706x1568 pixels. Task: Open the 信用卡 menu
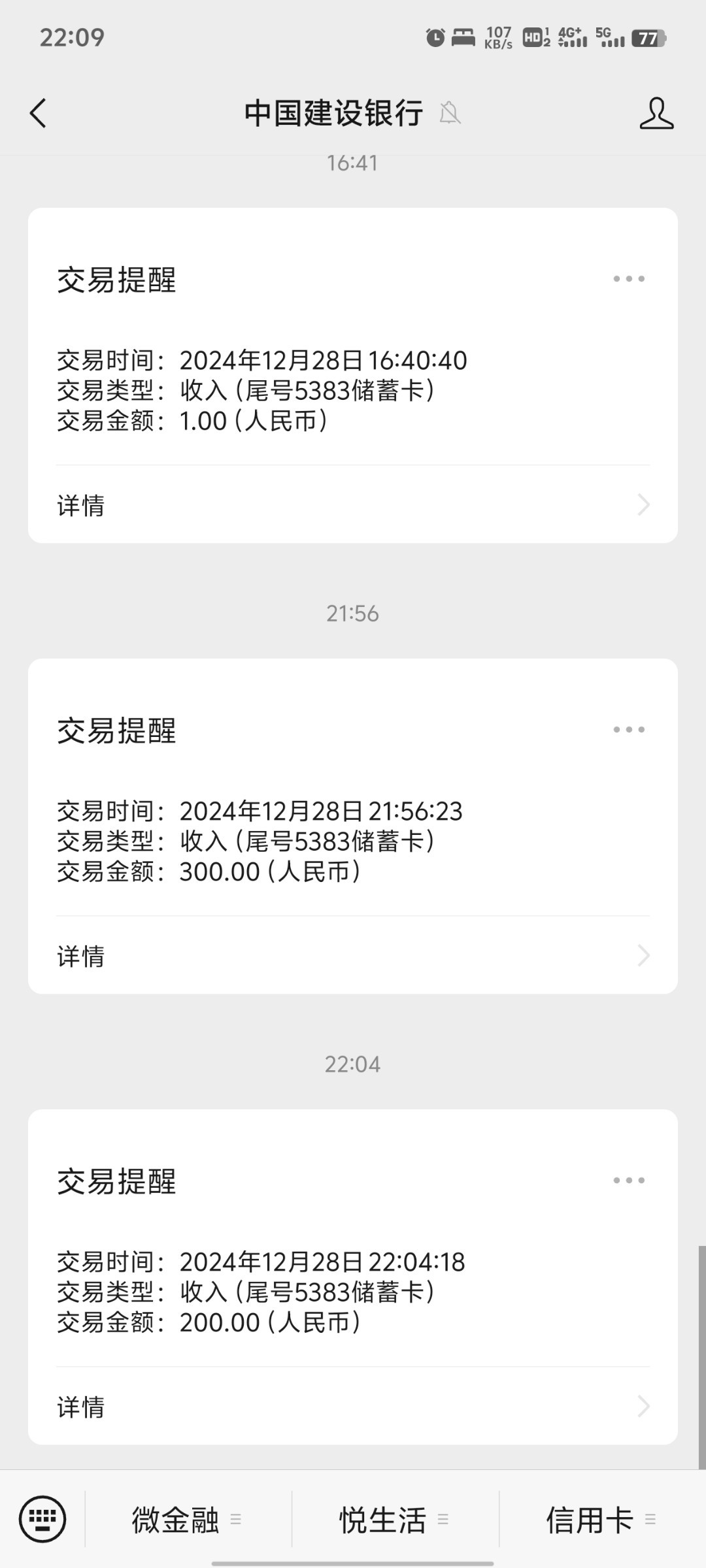601,1520
